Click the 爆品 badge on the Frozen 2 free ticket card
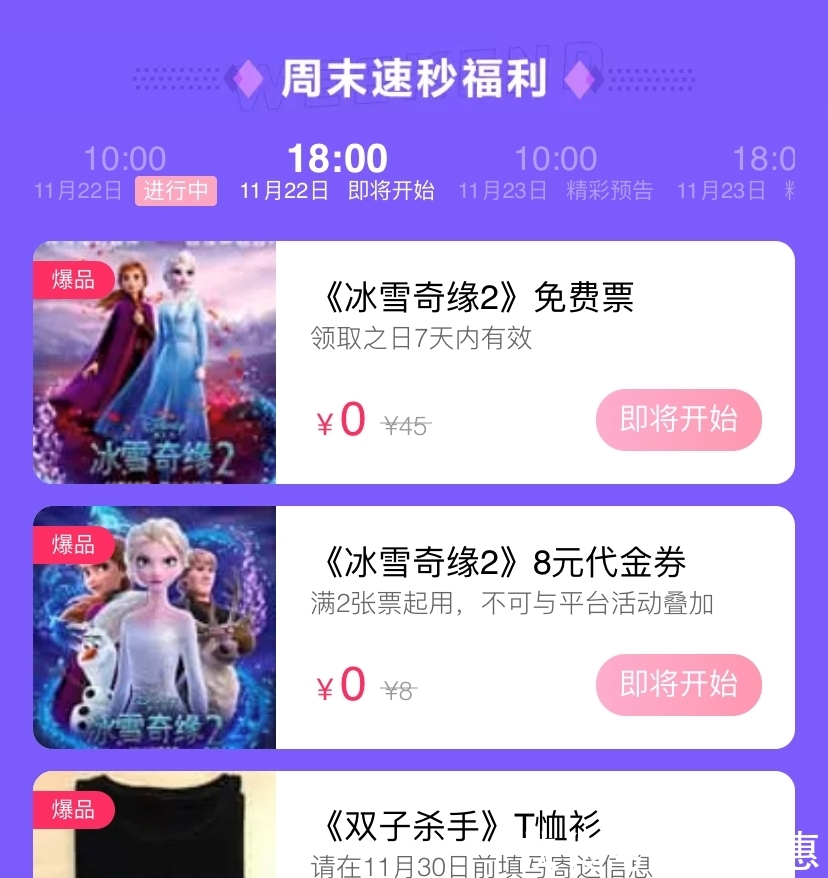Viewport: 828px width, 878px height. click(x=73, y=279)
